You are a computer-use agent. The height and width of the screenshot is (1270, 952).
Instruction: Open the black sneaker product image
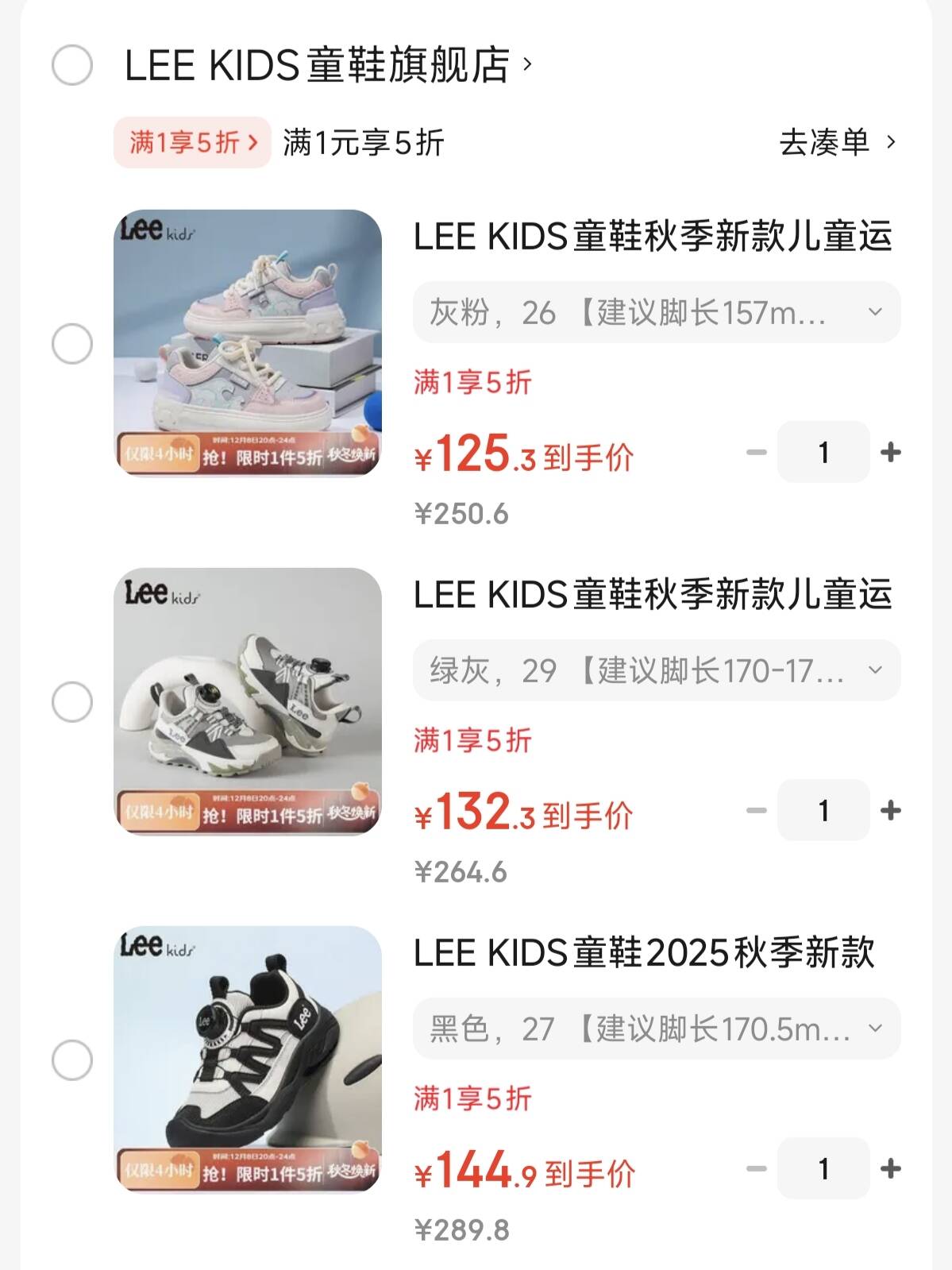pos(248,1060)
